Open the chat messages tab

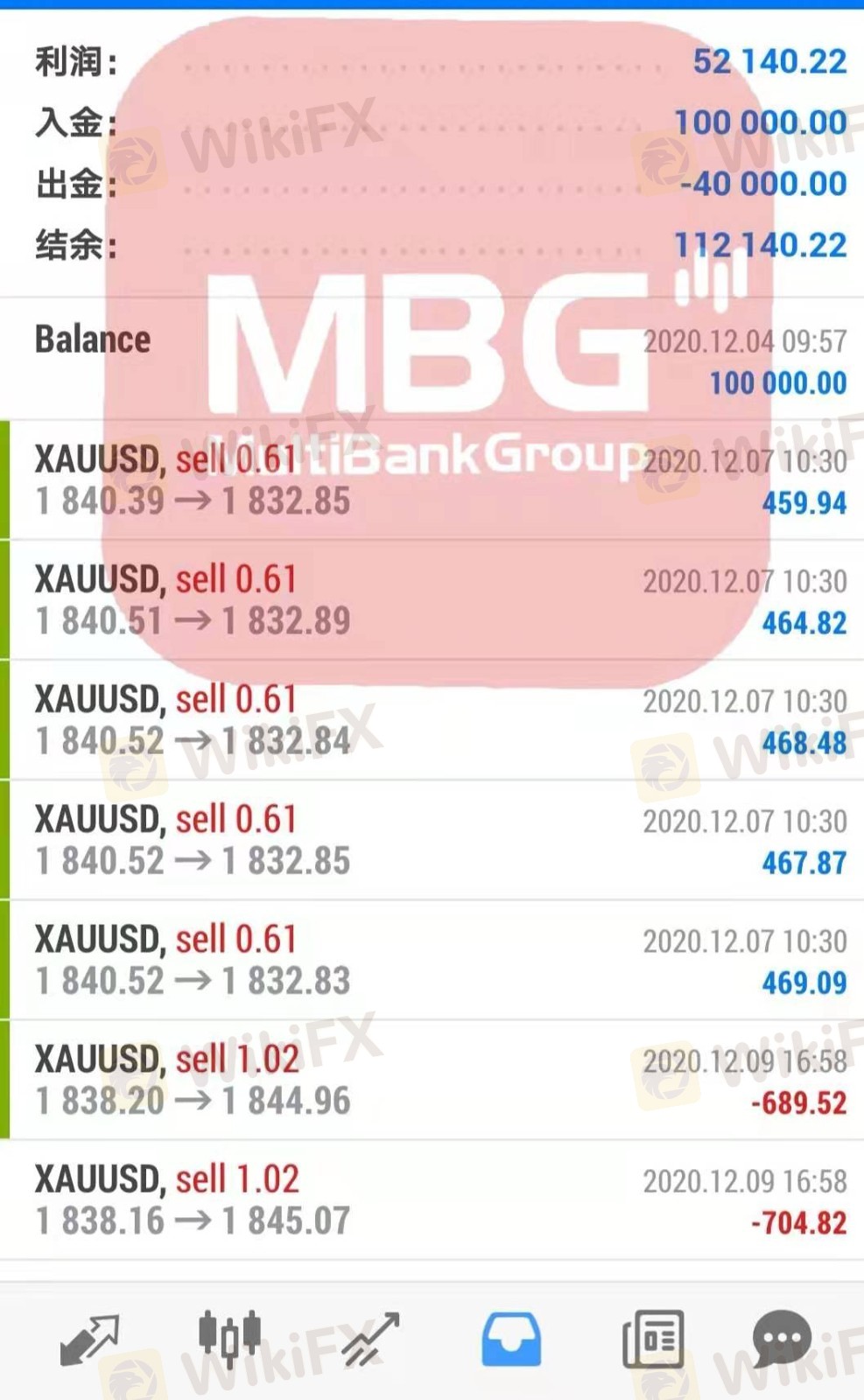click(782, 1340)
